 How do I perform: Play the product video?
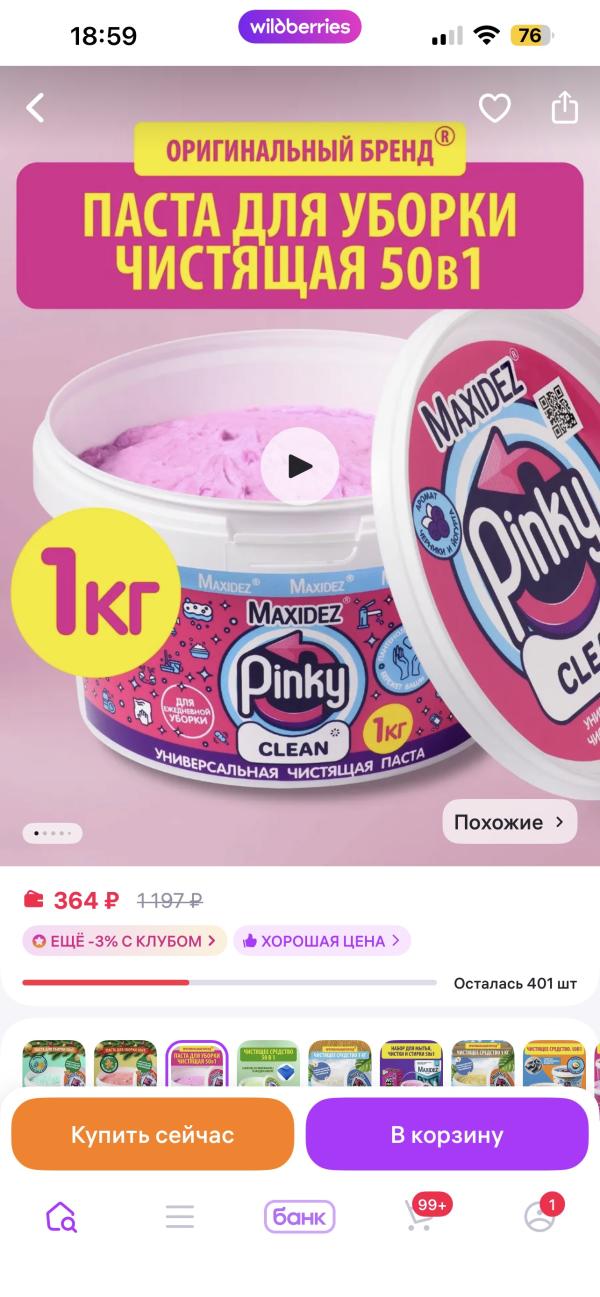[299, 465]
